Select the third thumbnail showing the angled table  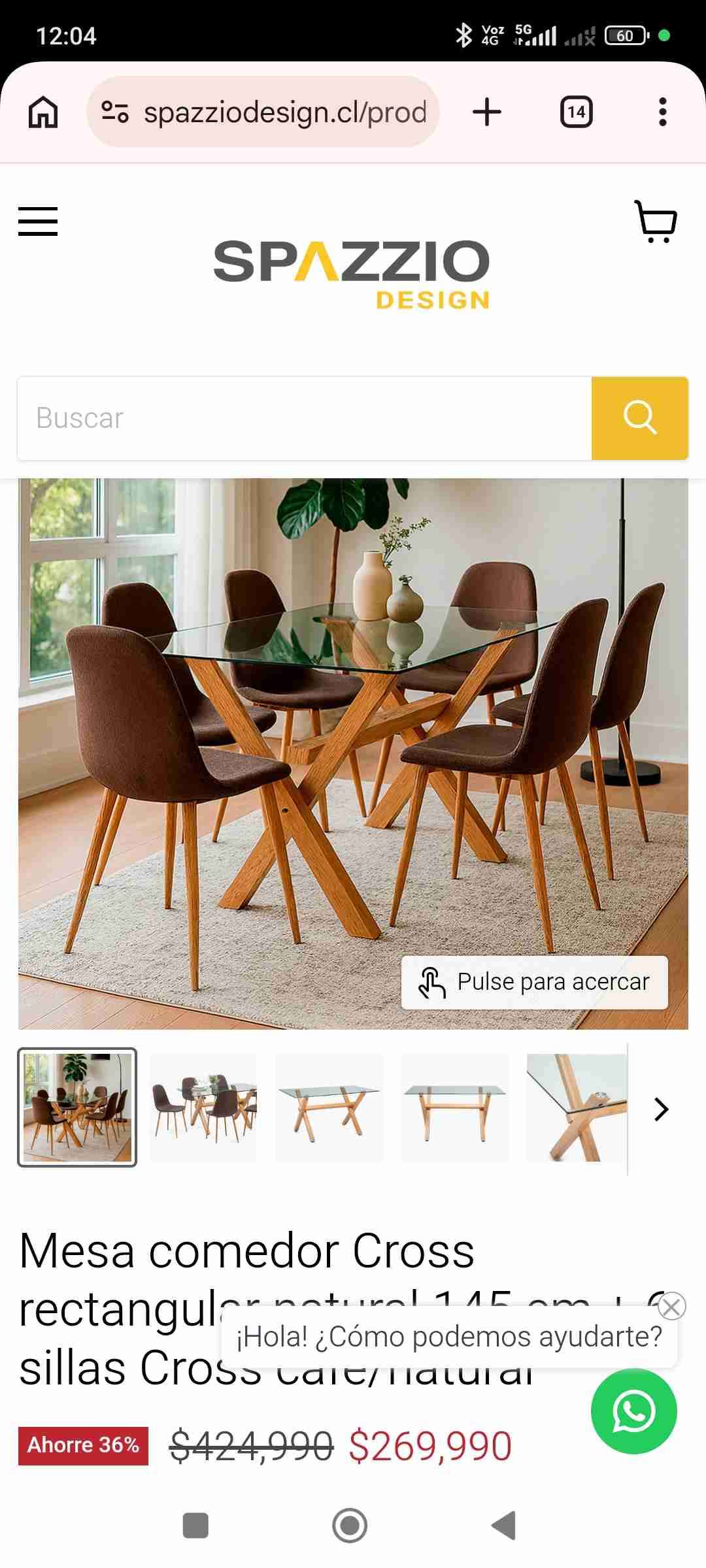329,1107
